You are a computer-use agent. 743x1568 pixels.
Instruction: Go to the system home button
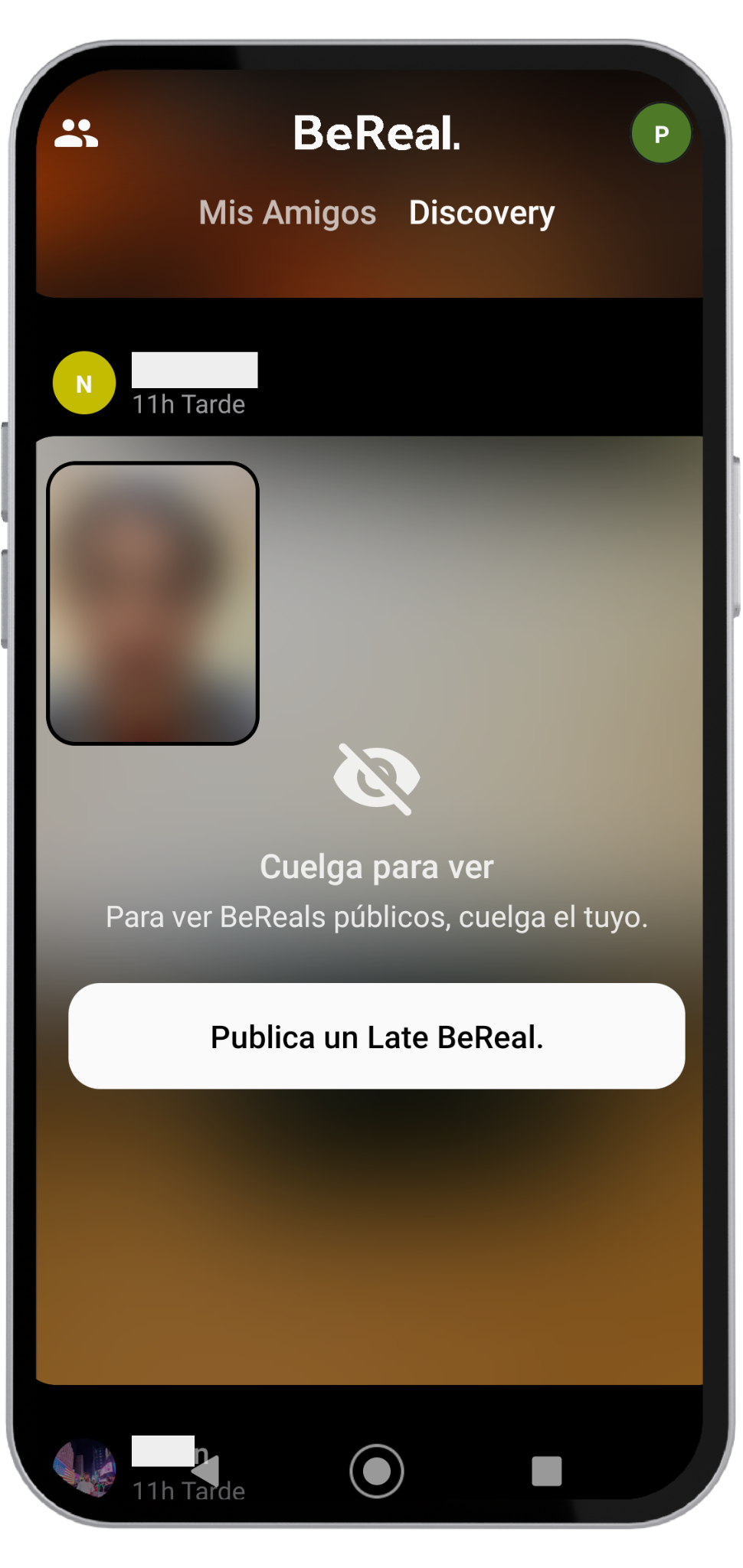point(376,1470)
